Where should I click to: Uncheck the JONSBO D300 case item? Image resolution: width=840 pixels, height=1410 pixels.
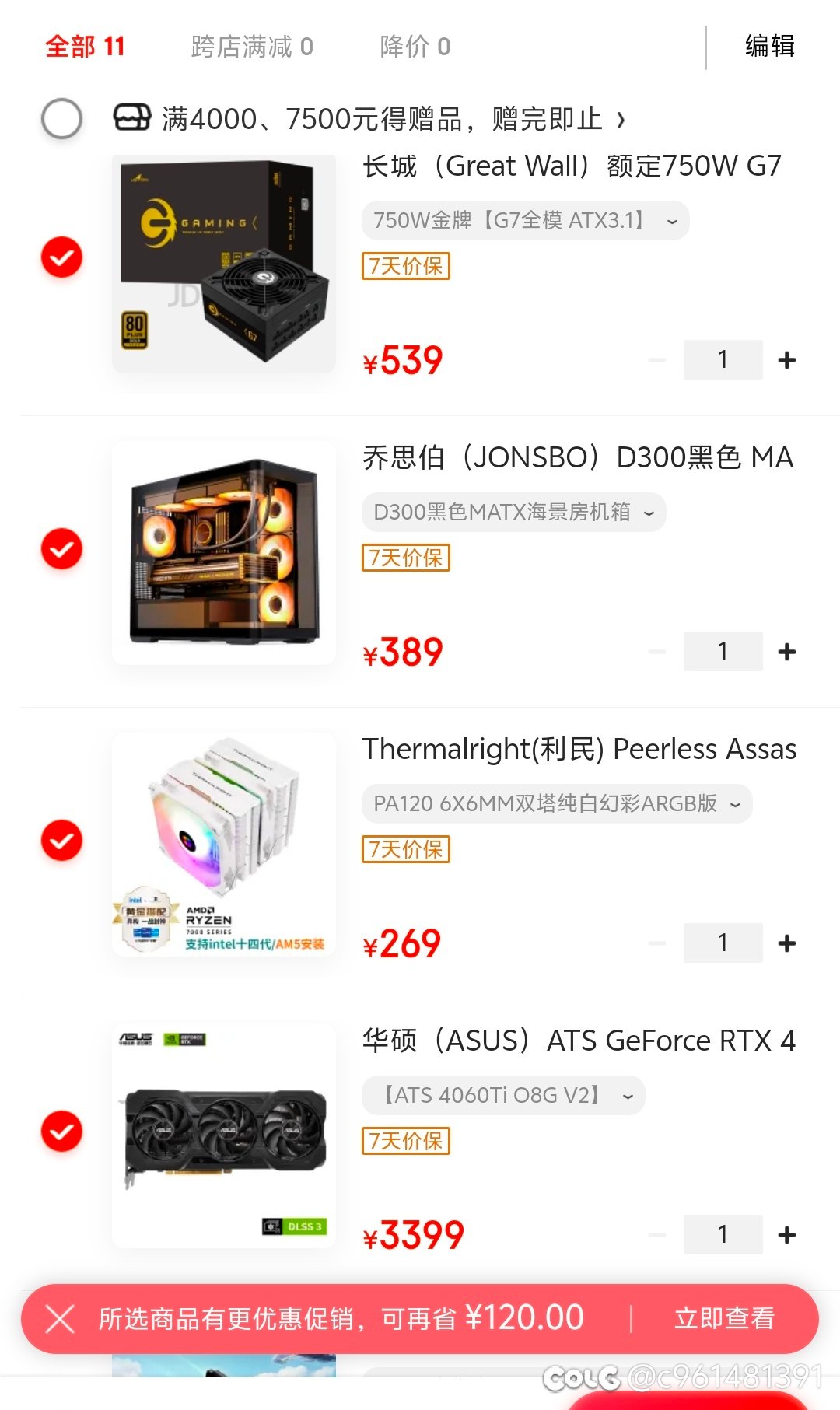pos(61,549)
